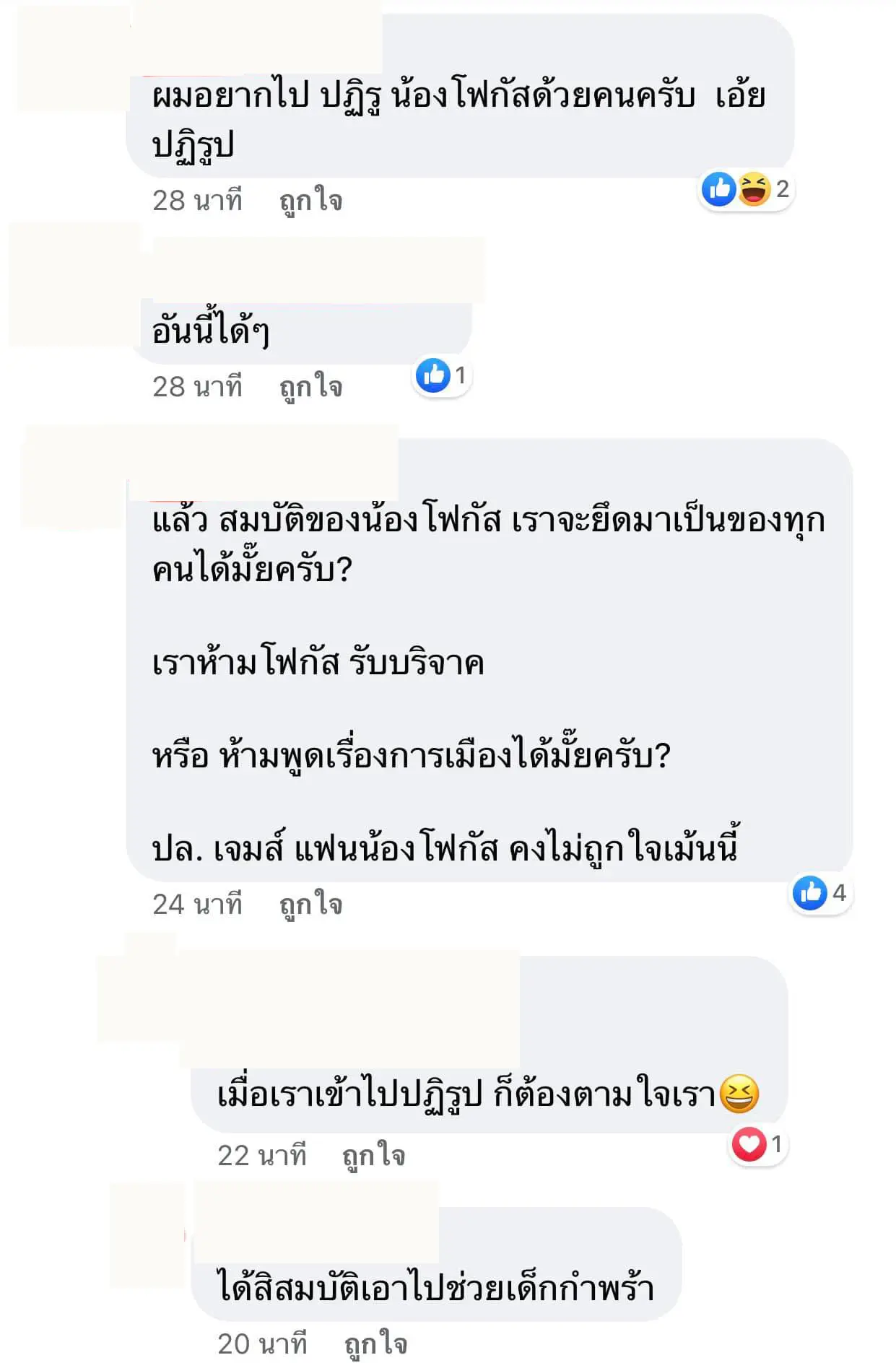Like the reply "เมื่อเราเข้าไปปฏิรูป ก็ต้องตามใจเรา"
Image resolution: width=896 pixels, height=1363 pixels.
[373, 1155]
